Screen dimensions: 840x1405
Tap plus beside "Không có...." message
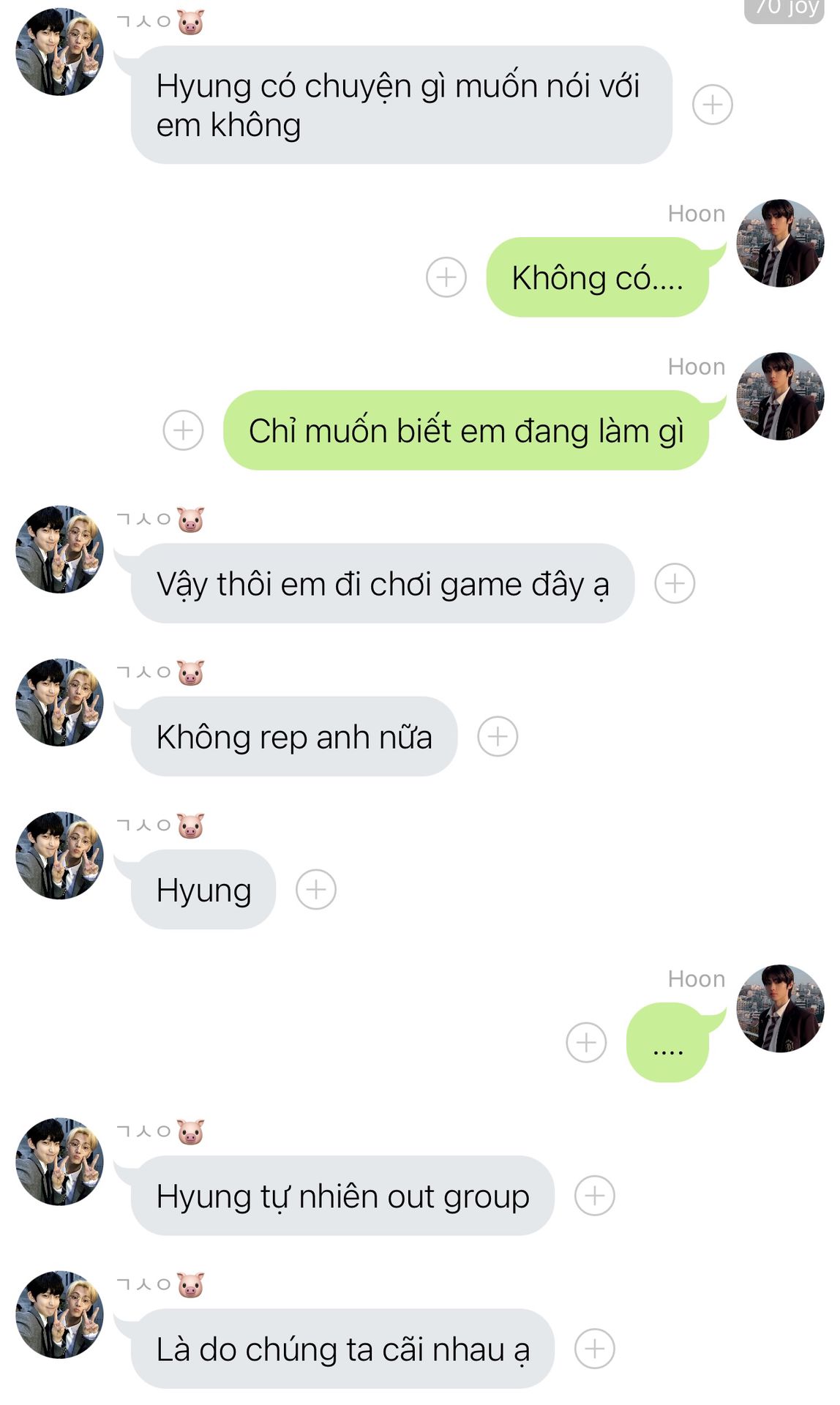pos(446,277)
